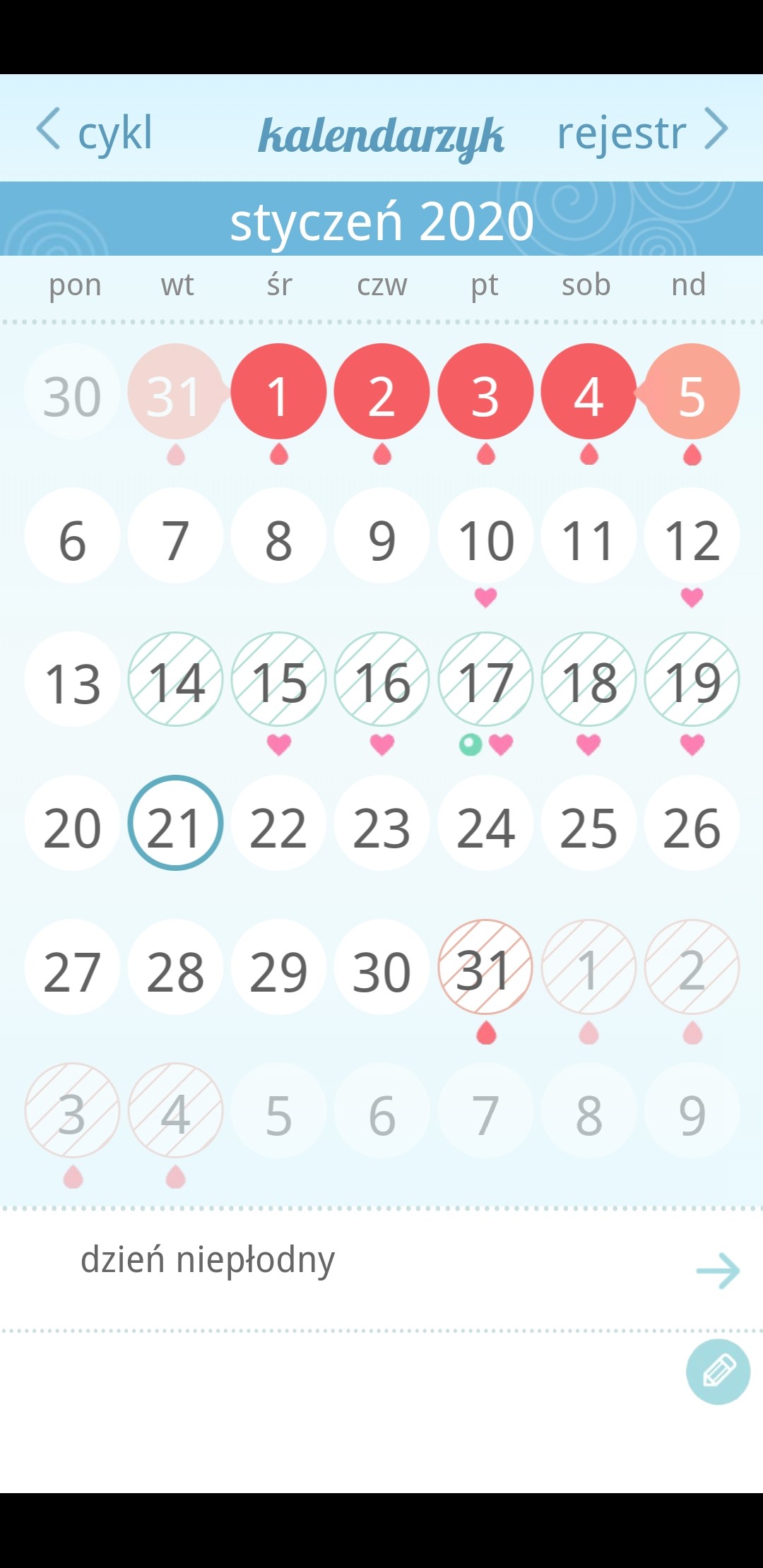Go to the cykl screen
Viewport: 763px width, 1568px height.
point(95,132)
